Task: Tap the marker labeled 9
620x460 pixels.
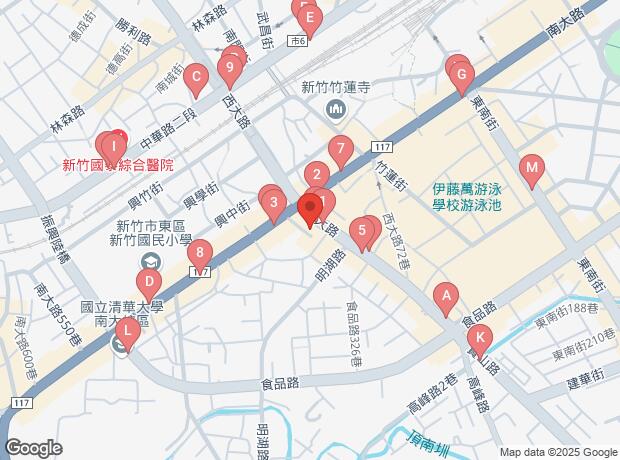Action: [230, 72]
